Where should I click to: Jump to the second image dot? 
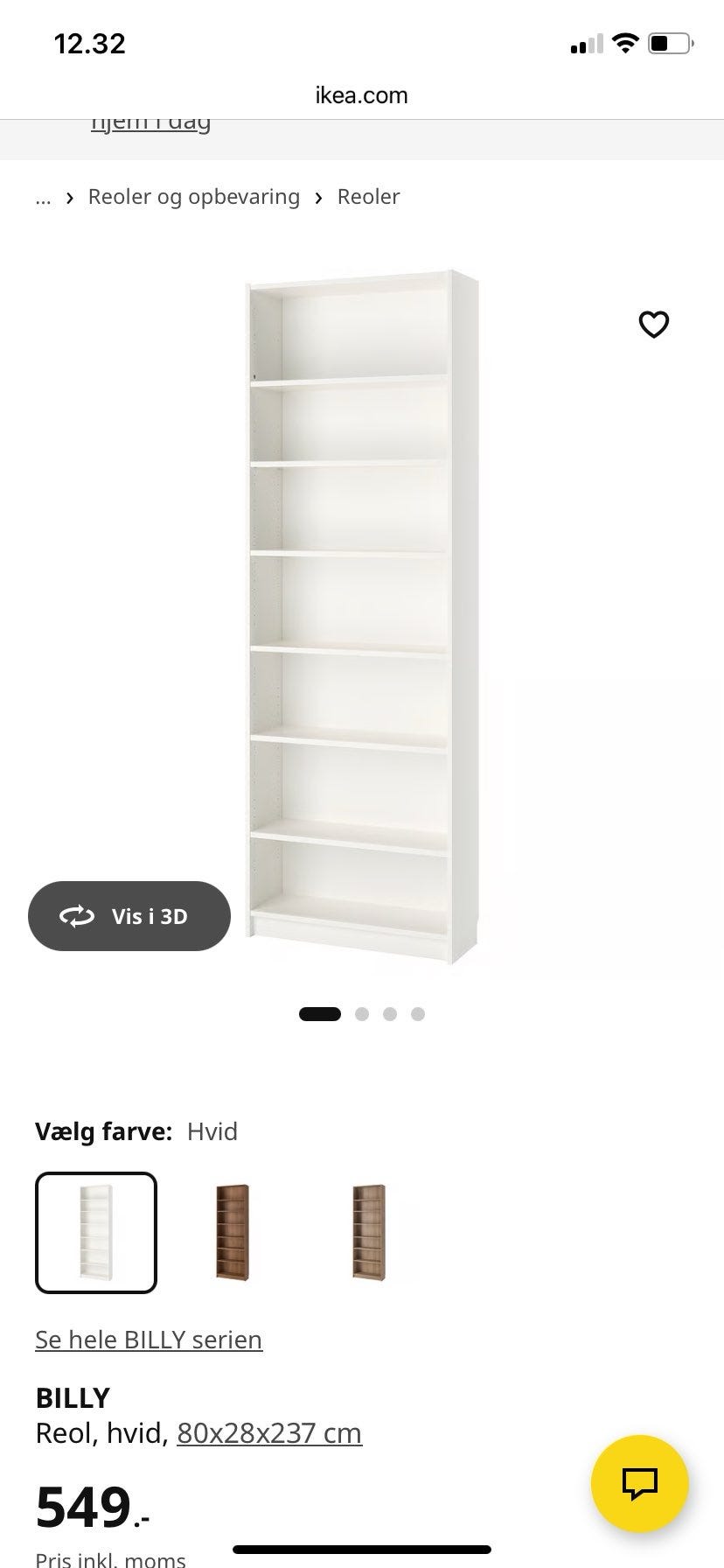pyautogui.click(x=362, y=1014)
